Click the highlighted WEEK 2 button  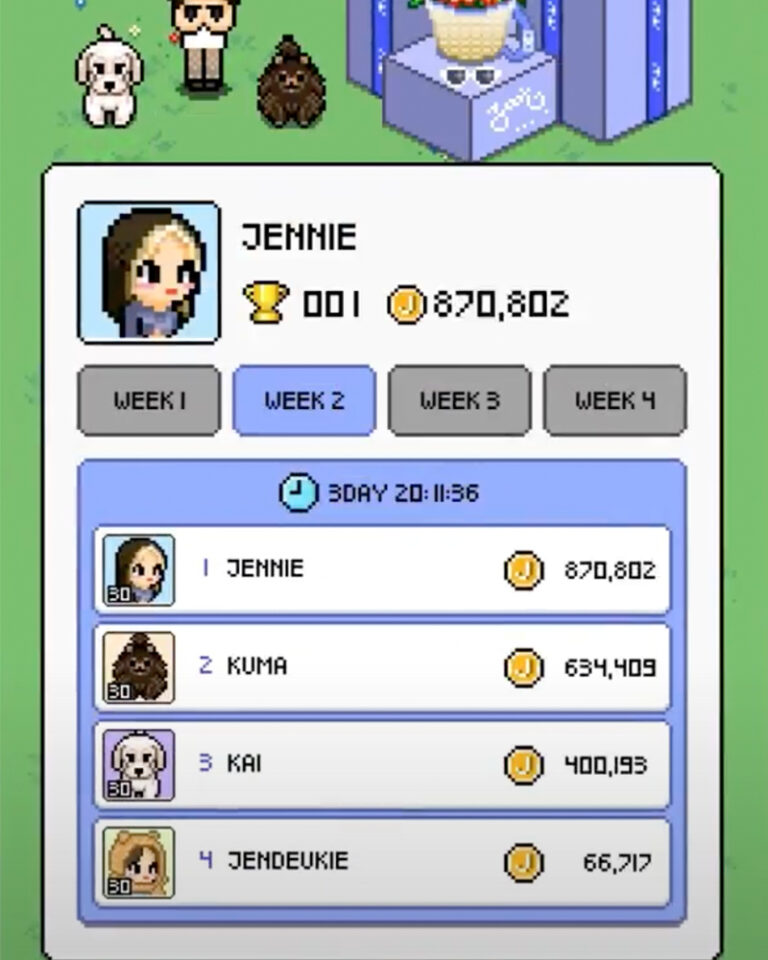coord(304,400)
